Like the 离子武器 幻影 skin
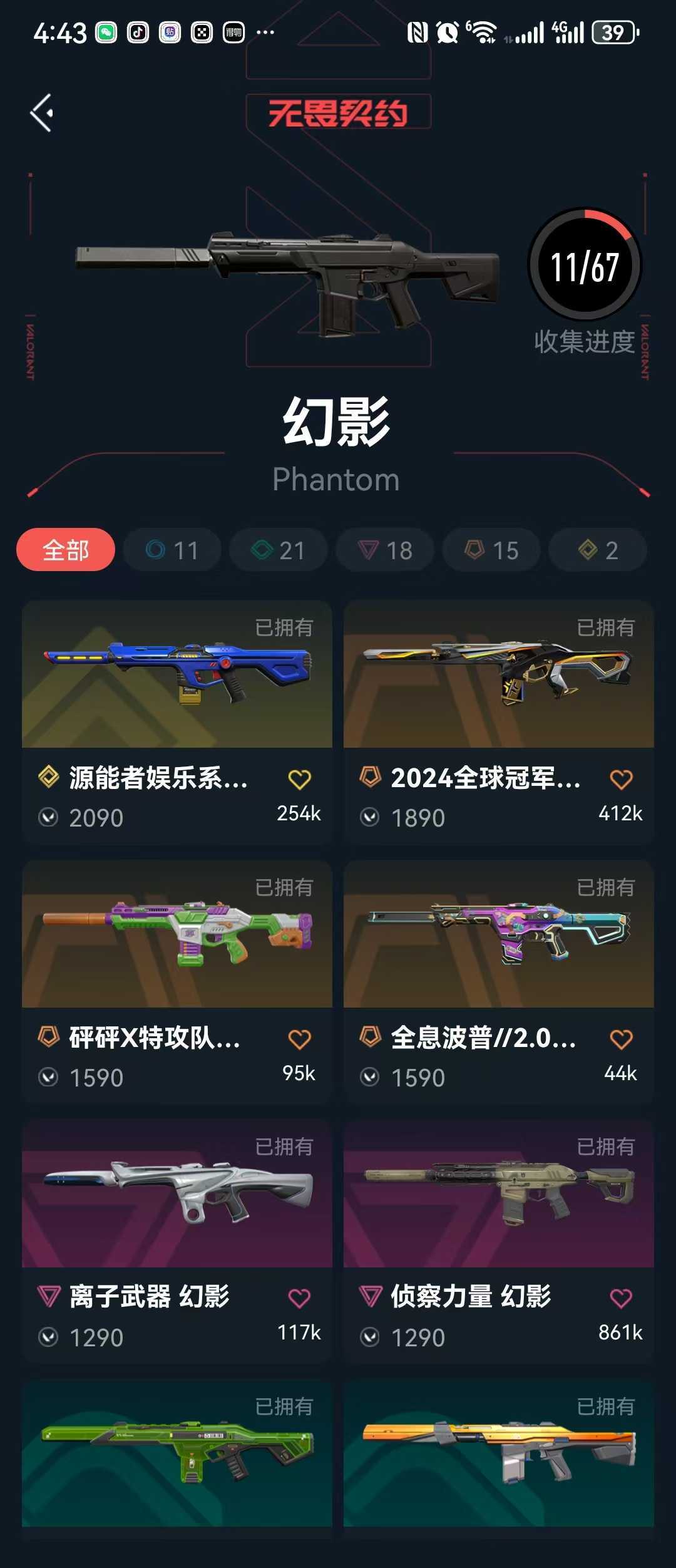This screenshot has height=1568, width=676. pos(299,1299)
